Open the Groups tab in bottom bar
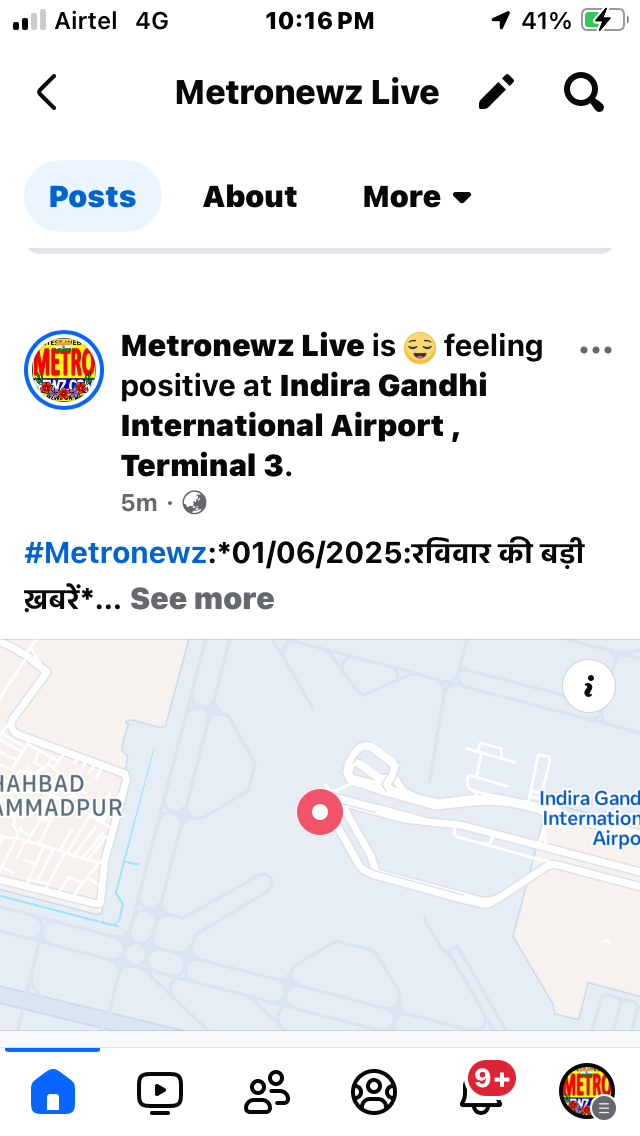The height and width of the screenshot is (1136, 640). 374,1092
